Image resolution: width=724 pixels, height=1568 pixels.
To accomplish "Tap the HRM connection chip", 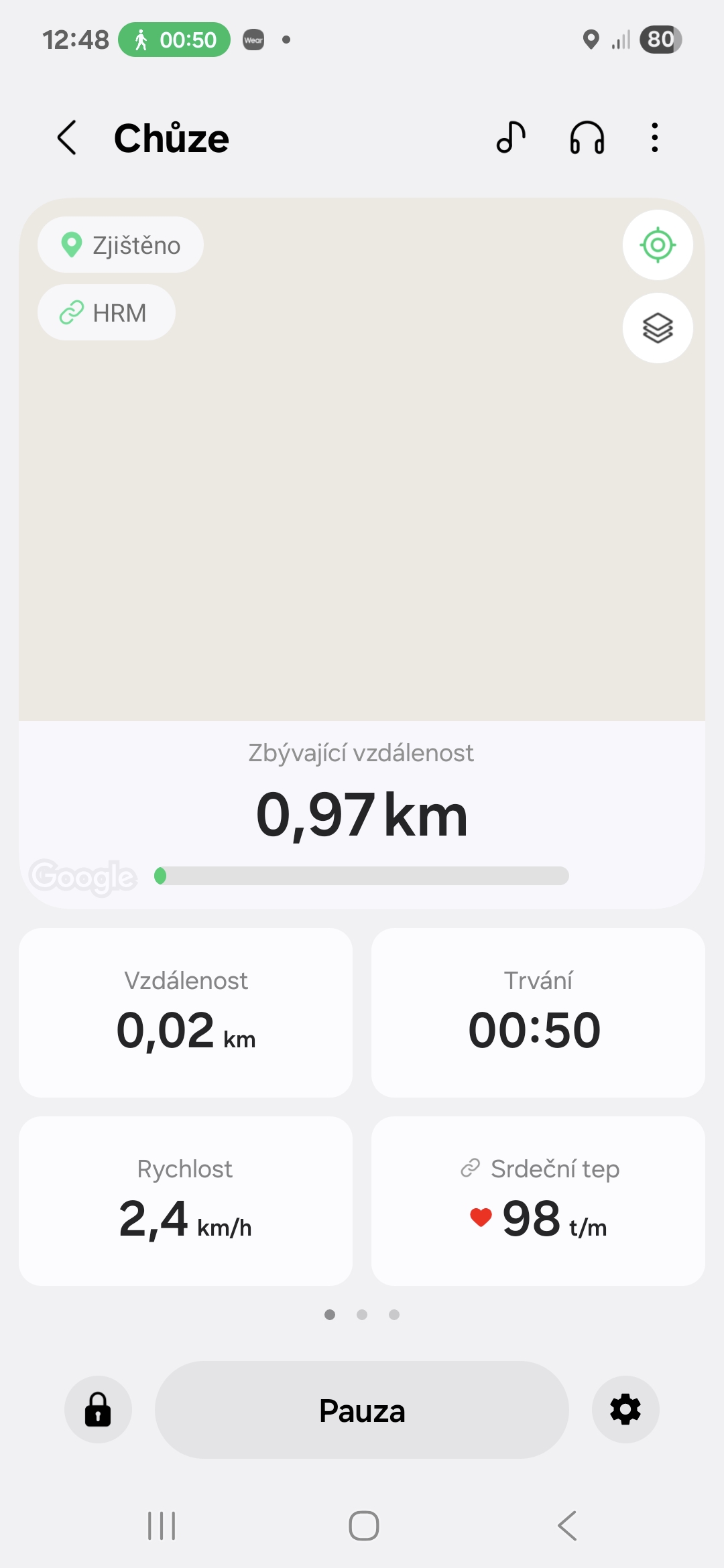I will [107, 312].
